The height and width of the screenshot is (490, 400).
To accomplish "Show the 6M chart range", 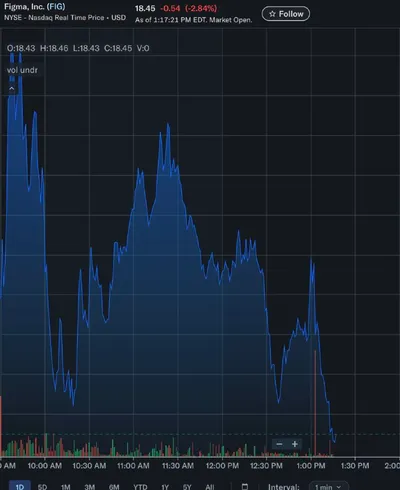I will tap(114, 487).
